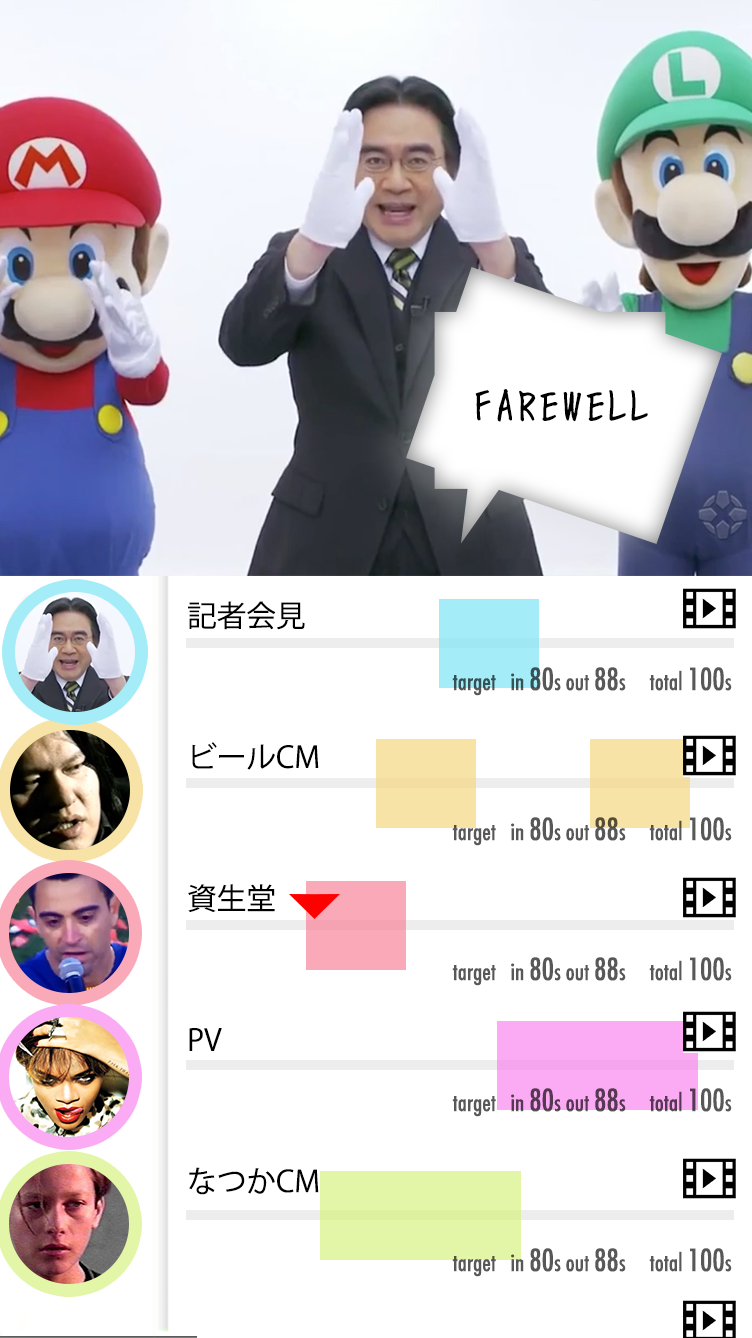Tap the FAREWELL speech bubble overlay

click(x=560, y=408)
